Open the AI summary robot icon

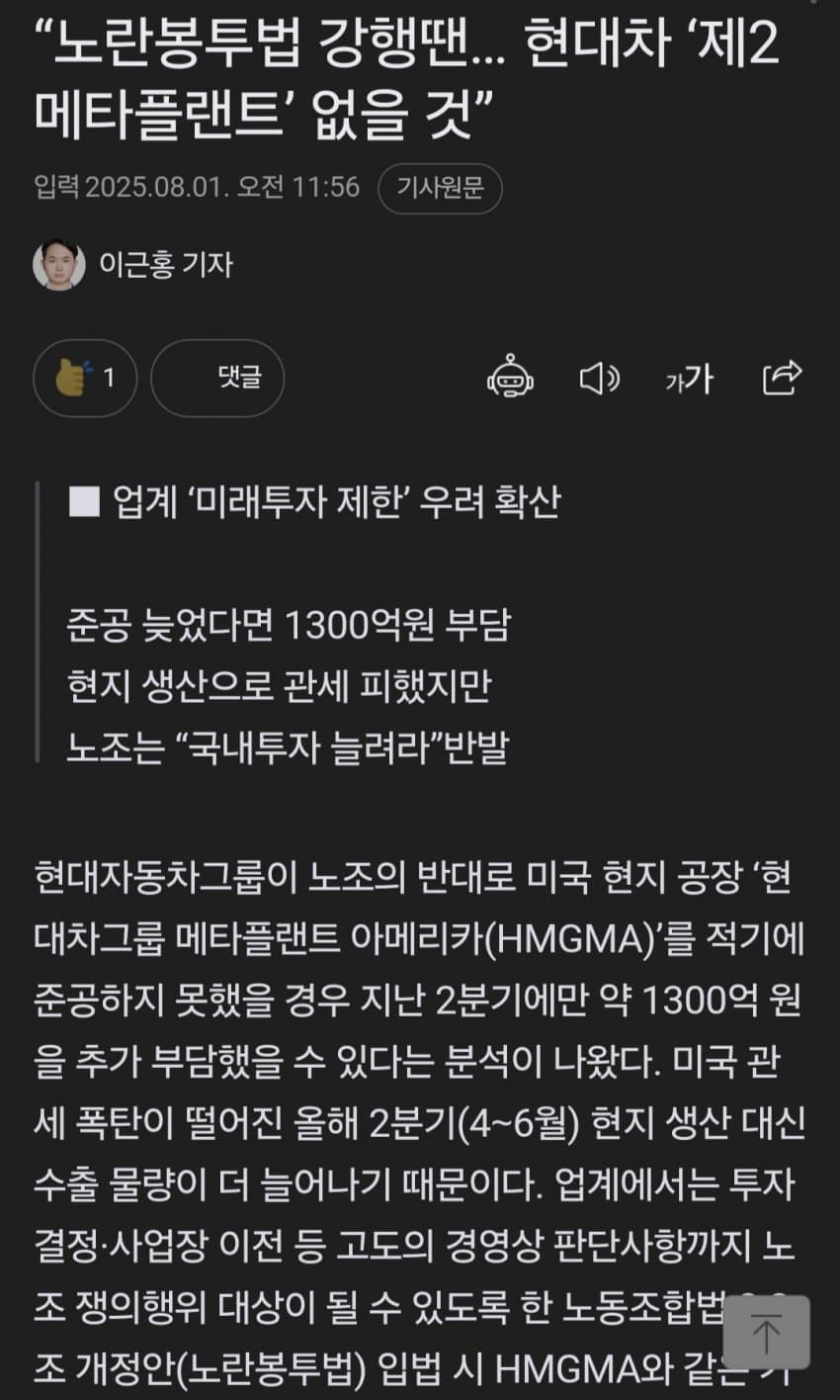coord(511,378)
